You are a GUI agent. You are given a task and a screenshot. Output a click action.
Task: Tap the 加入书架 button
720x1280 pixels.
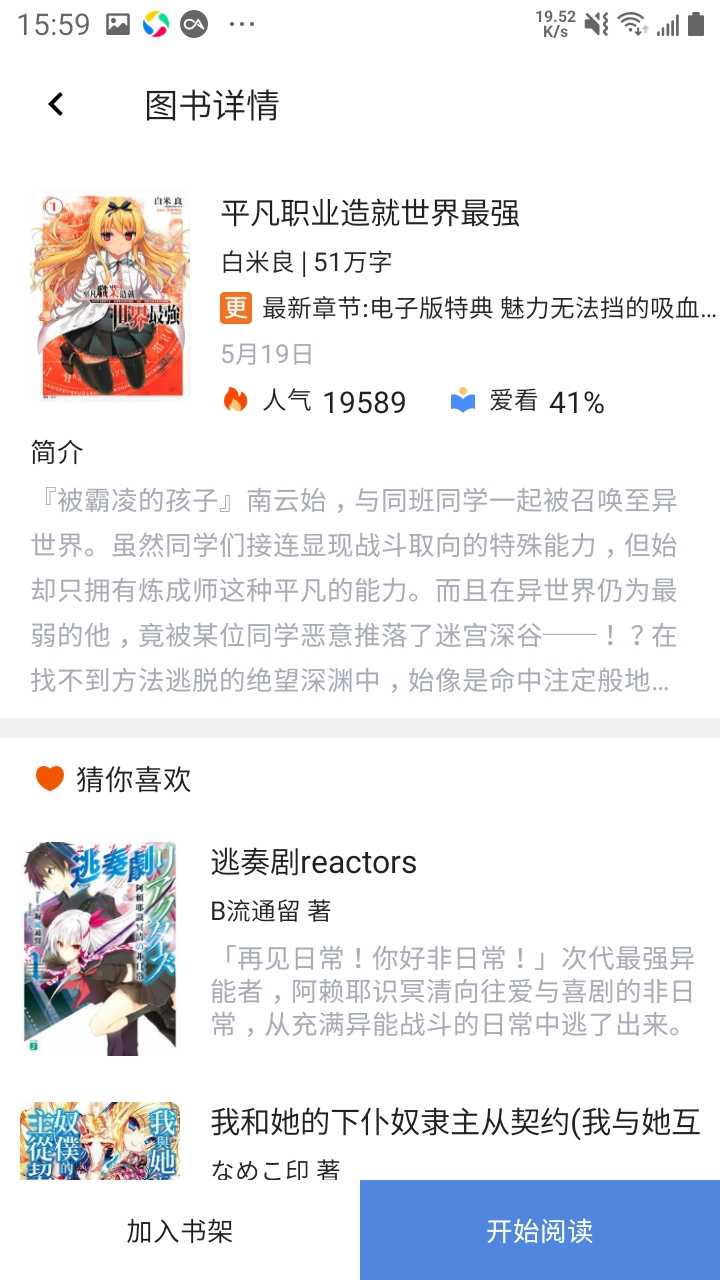(x=180, y=1230)
